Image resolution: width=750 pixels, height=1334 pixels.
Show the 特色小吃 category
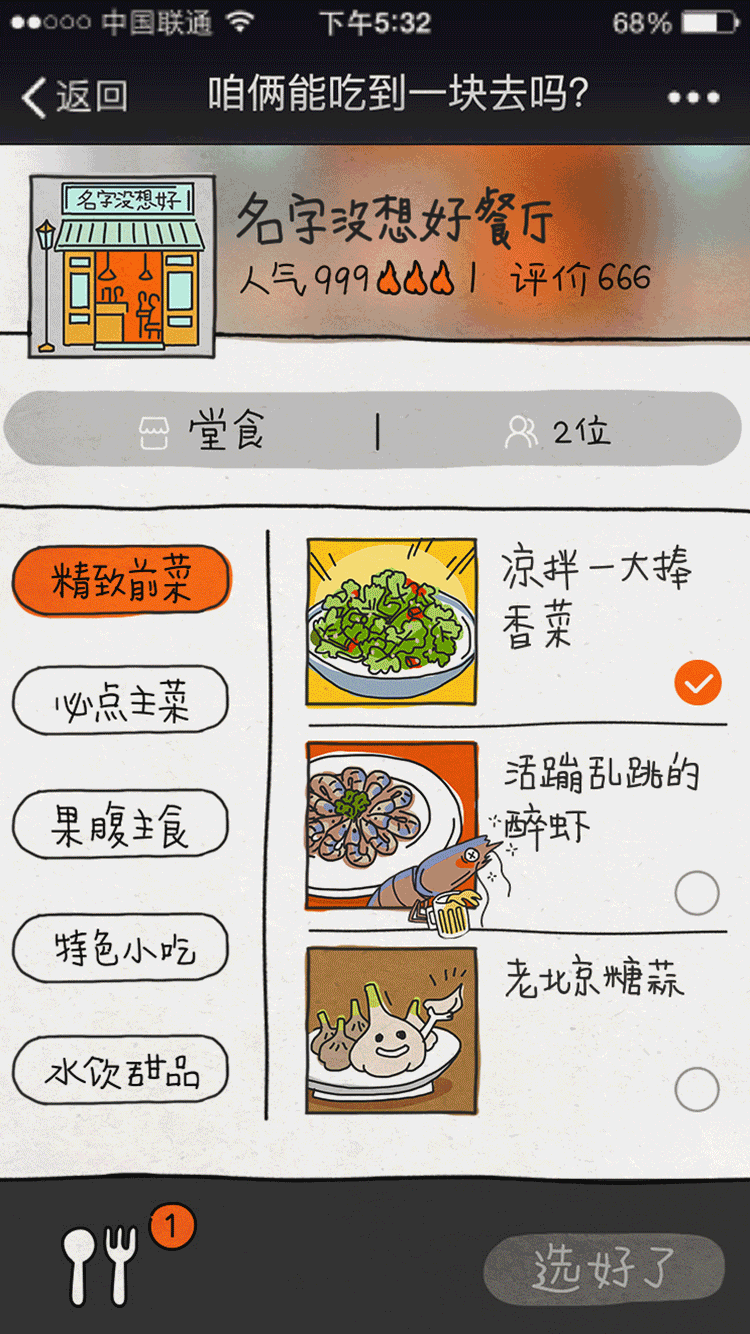click(121, 948)
